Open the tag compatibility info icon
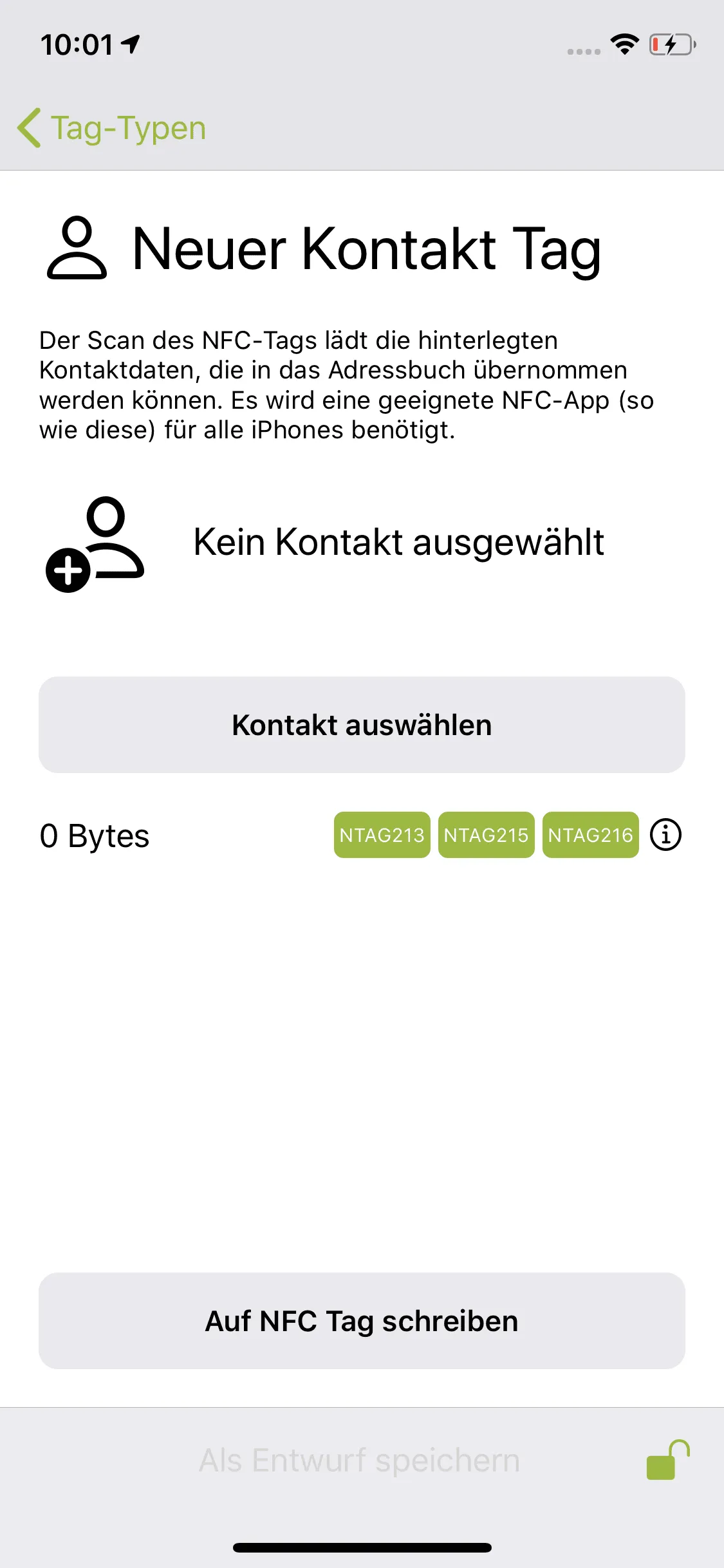 [665, 835]
